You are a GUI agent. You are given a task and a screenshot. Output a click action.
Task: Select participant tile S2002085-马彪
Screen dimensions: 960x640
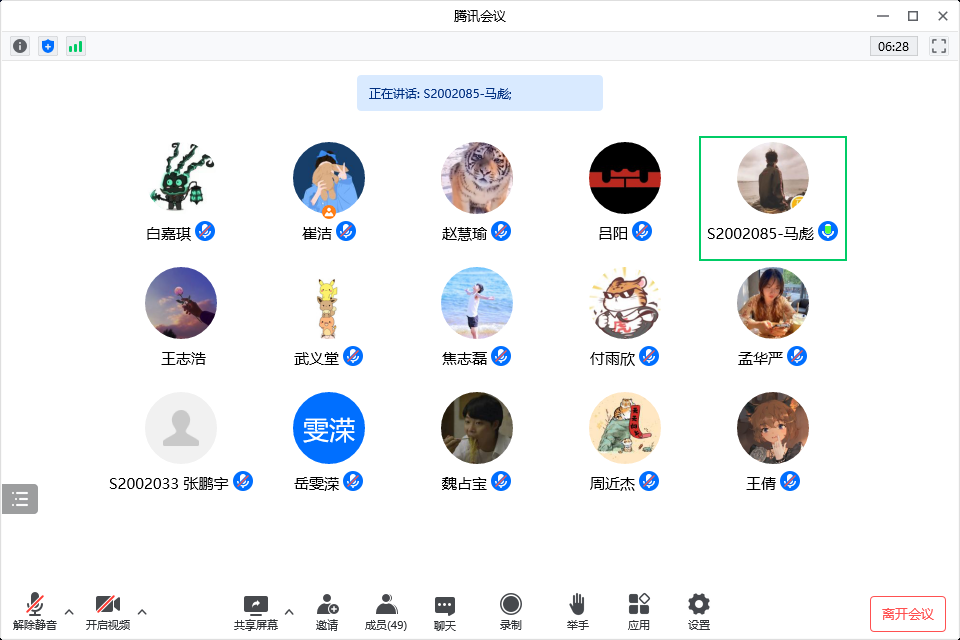click(772, 198)
